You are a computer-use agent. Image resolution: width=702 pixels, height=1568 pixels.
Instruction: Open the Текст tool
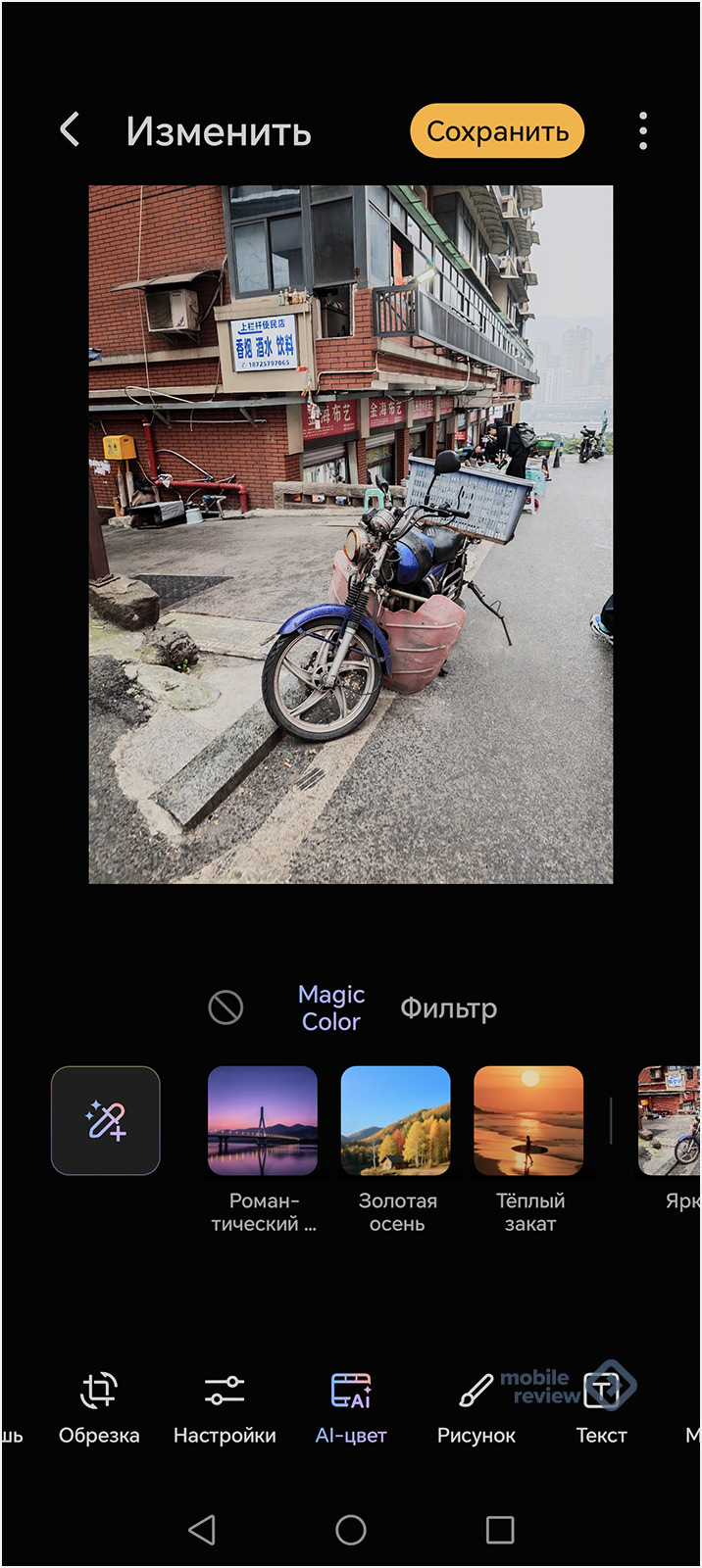pos(601,1407)
